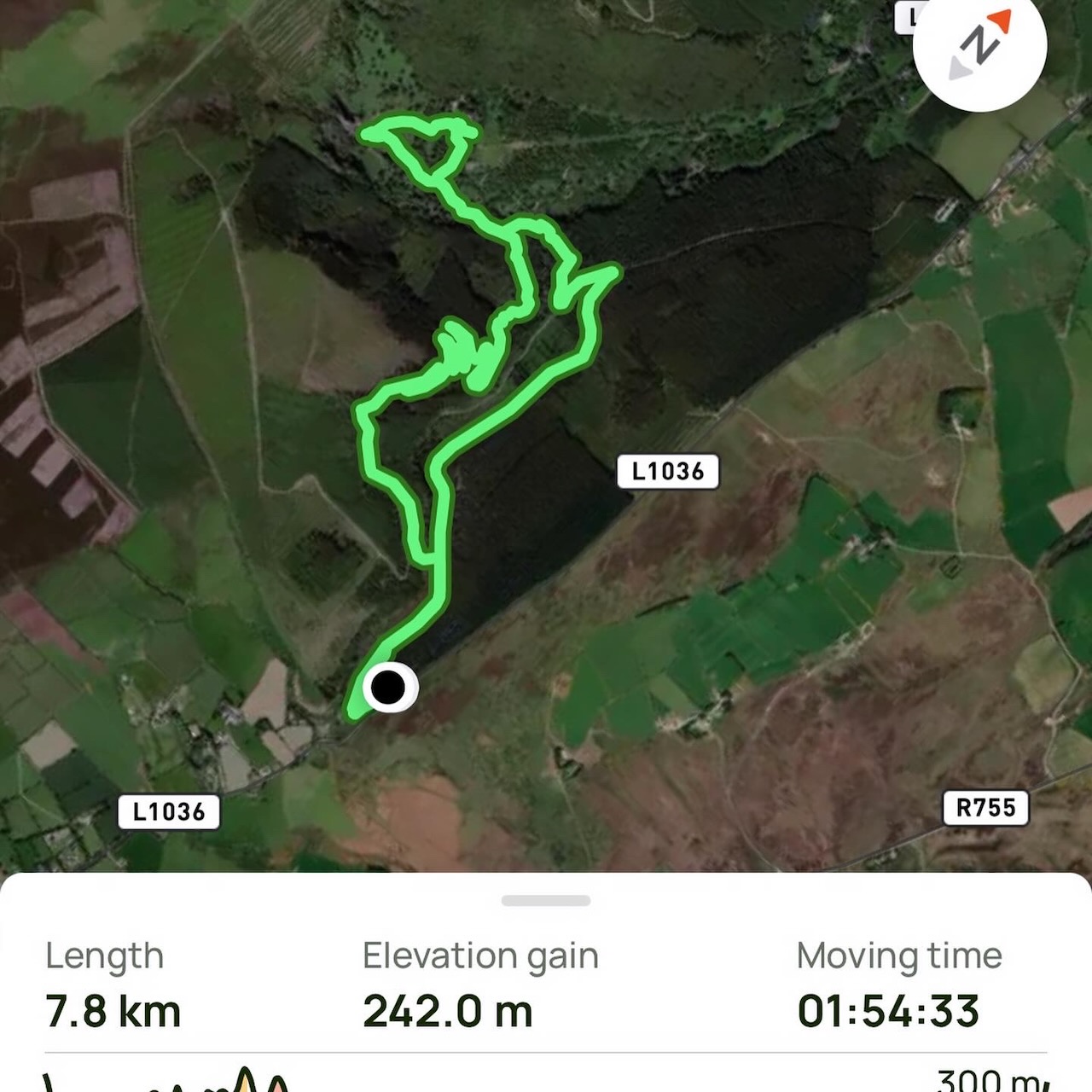
Task: Tap the route start point marker
Action: pos(390,687)
